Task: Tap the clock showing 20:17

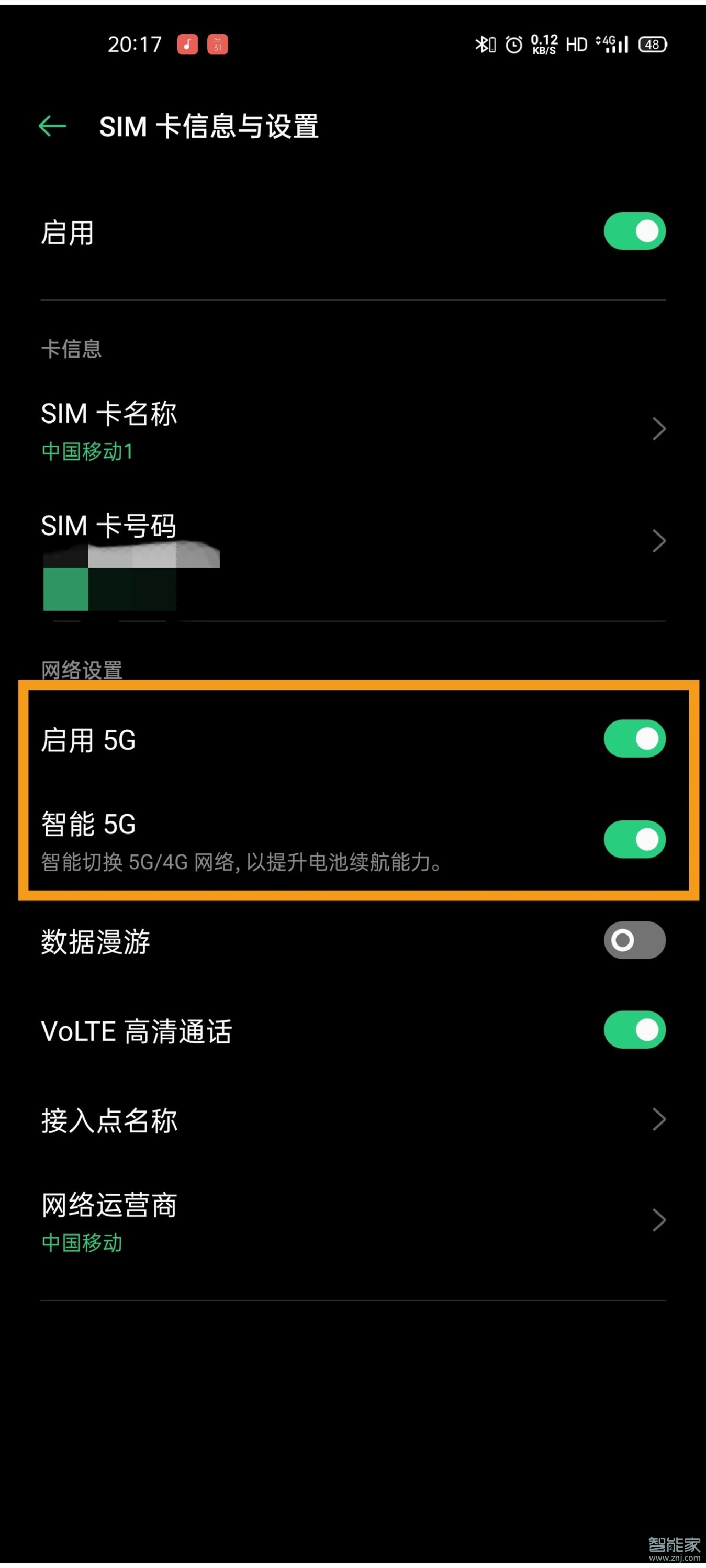Action: coord(135,44)
